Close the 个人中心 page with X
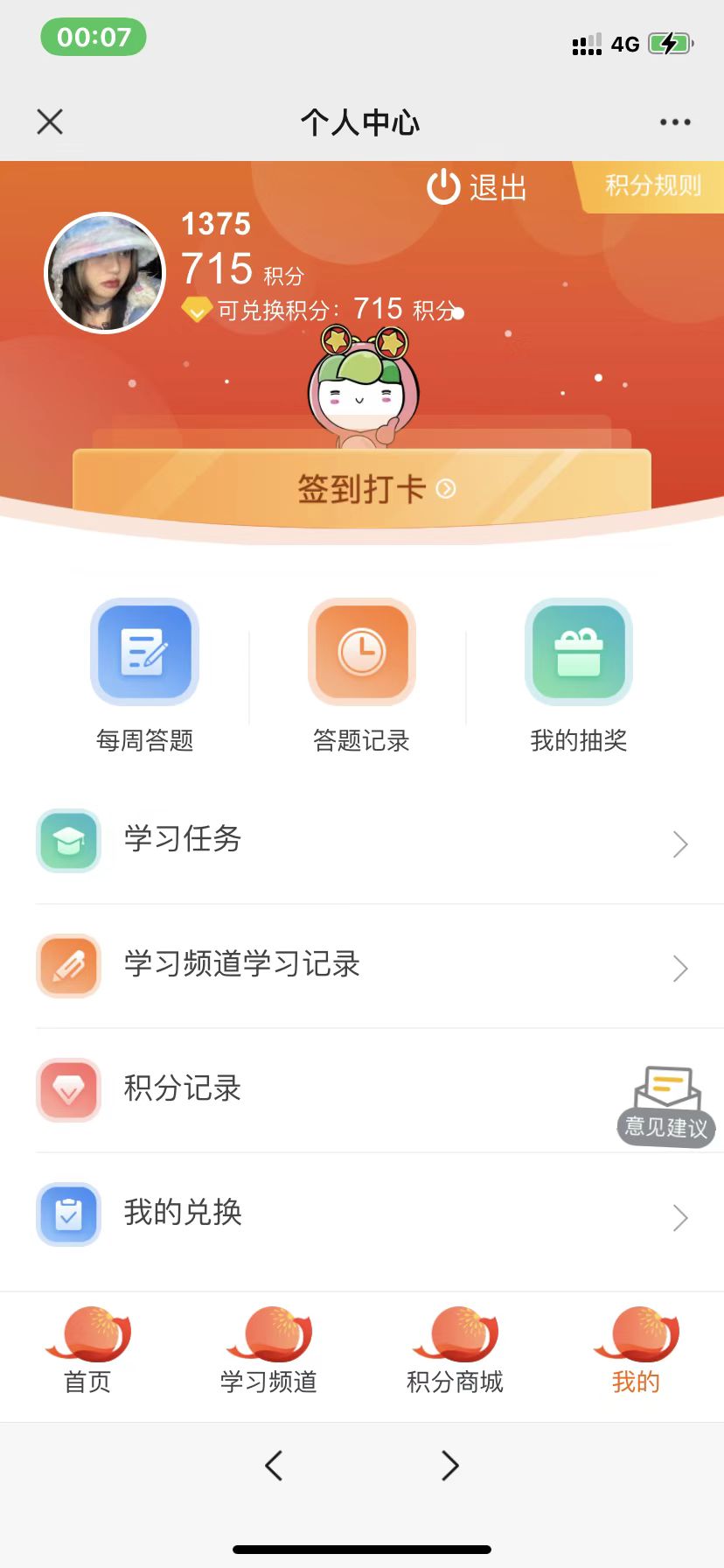Image resolution: width=724 pixels, height=1568 pixels. click(50, 122)
